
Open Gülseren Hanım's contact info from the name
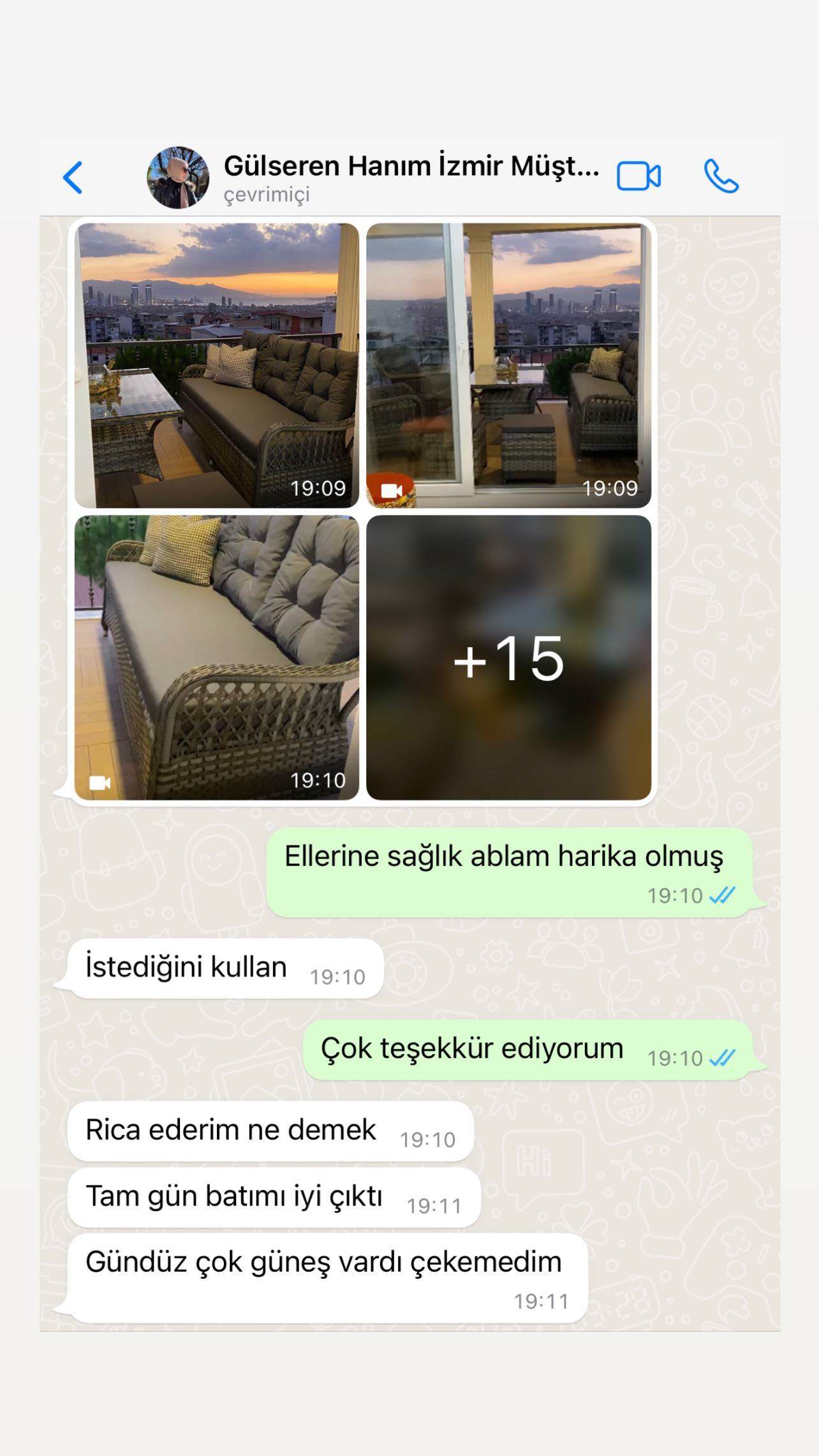click(411, 167)
